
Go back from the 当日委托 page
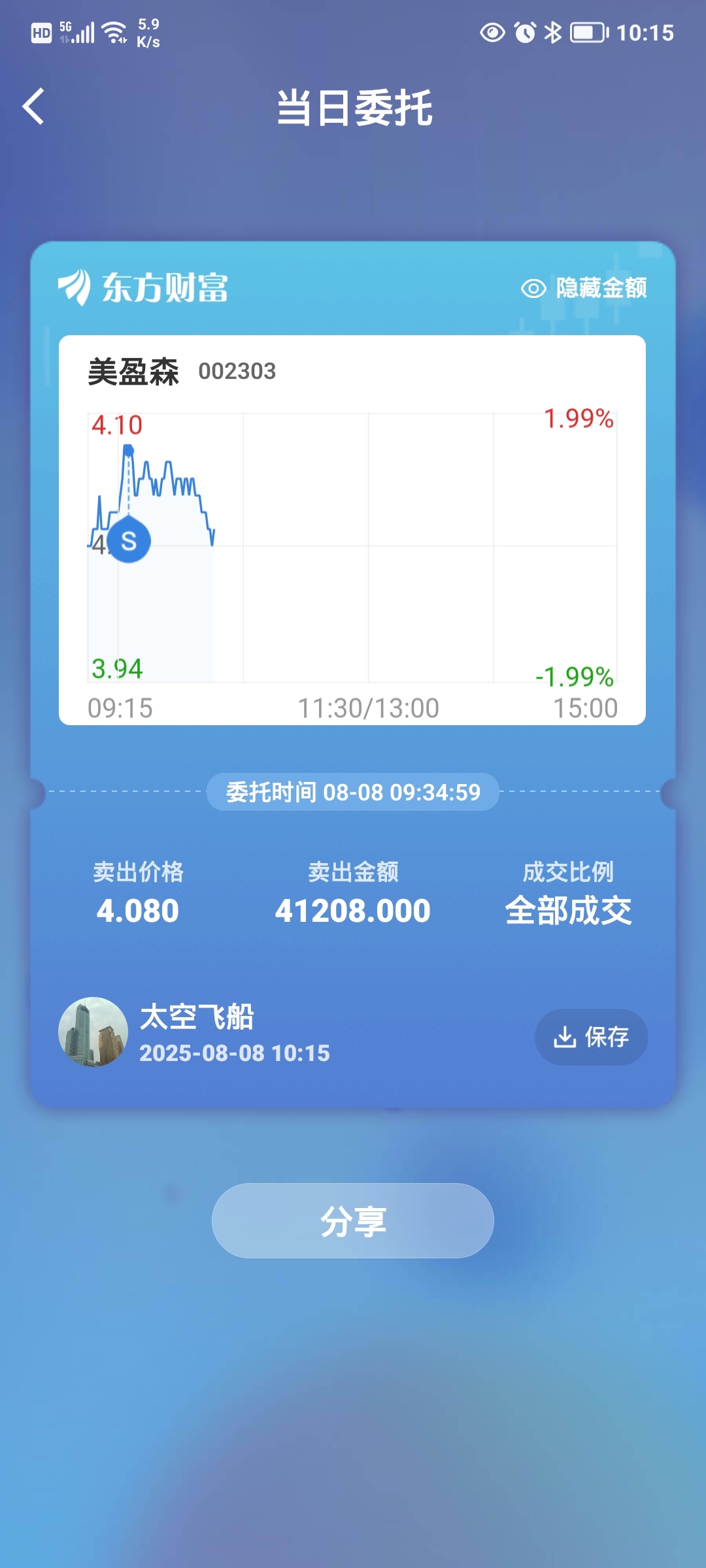(x=34, y=106)
